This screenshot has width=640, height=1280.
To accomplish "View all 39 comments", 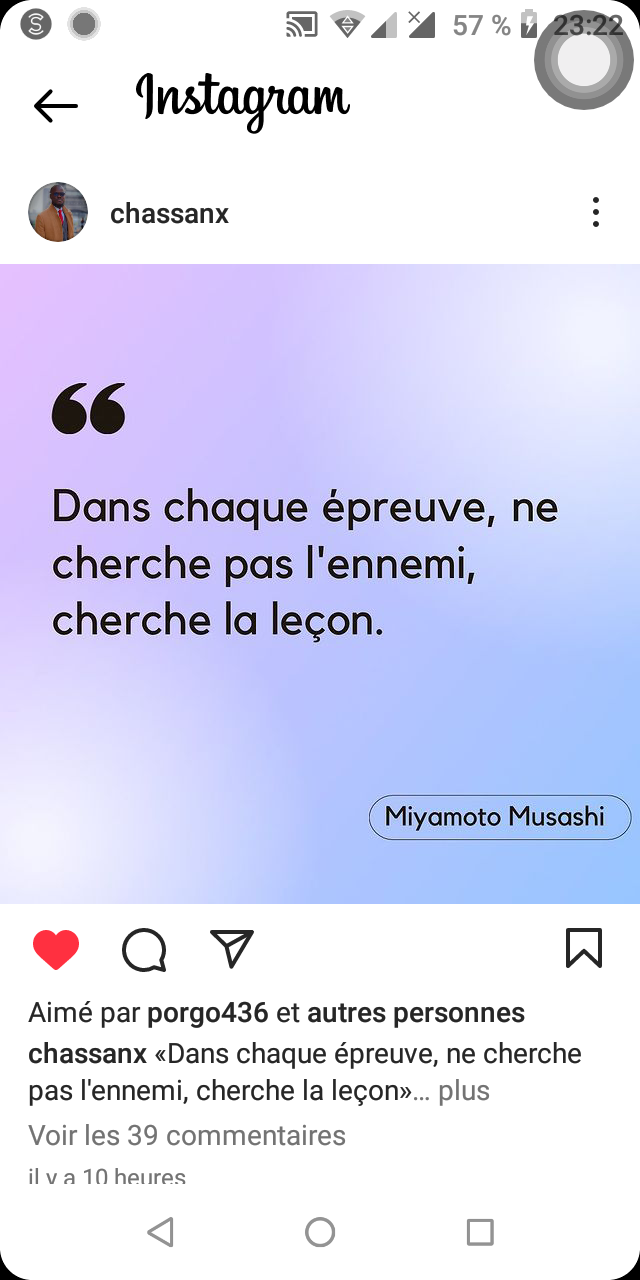I will click(x=187, y=1136).
